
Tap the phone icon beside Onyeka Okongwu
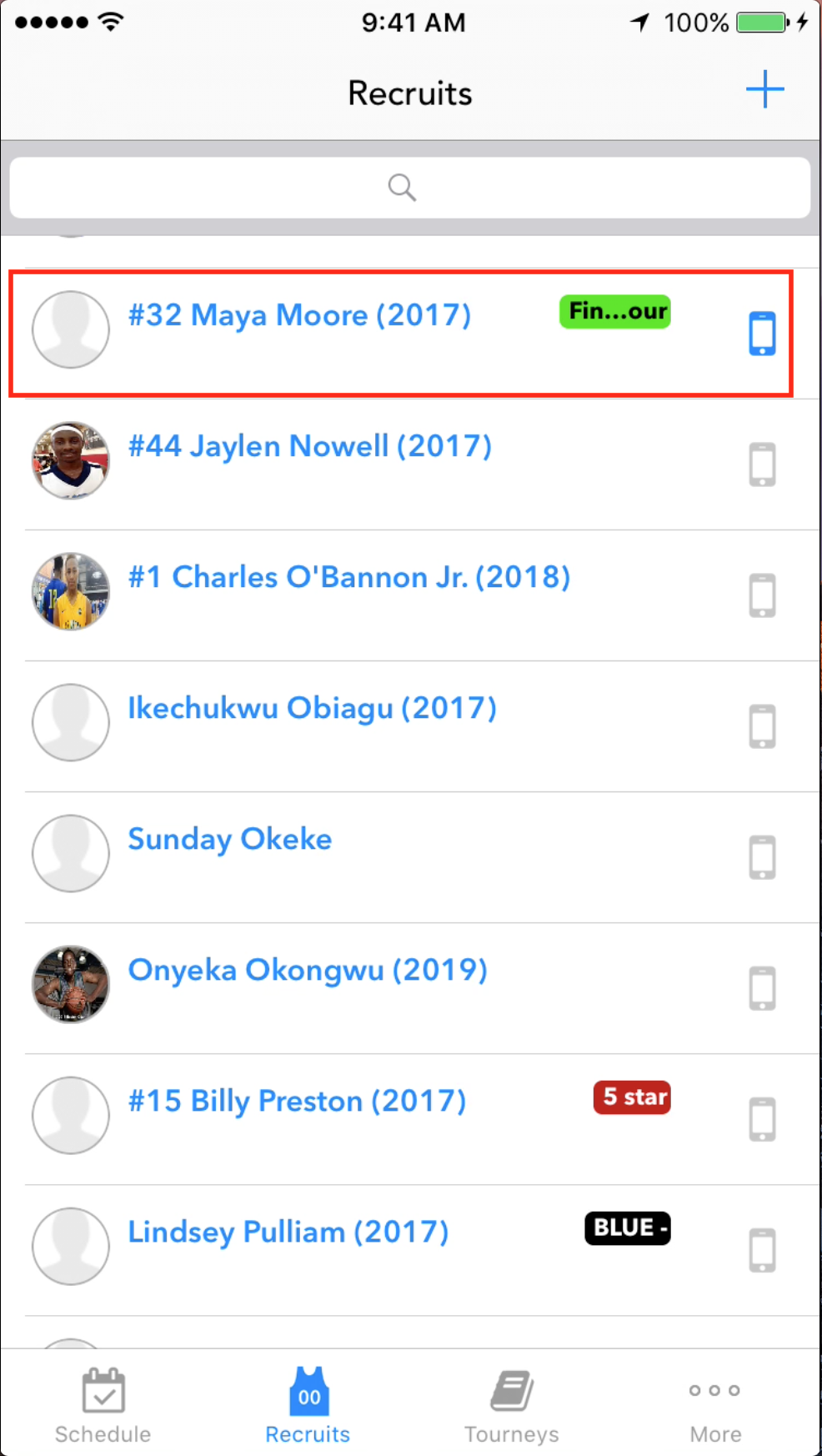762,988
